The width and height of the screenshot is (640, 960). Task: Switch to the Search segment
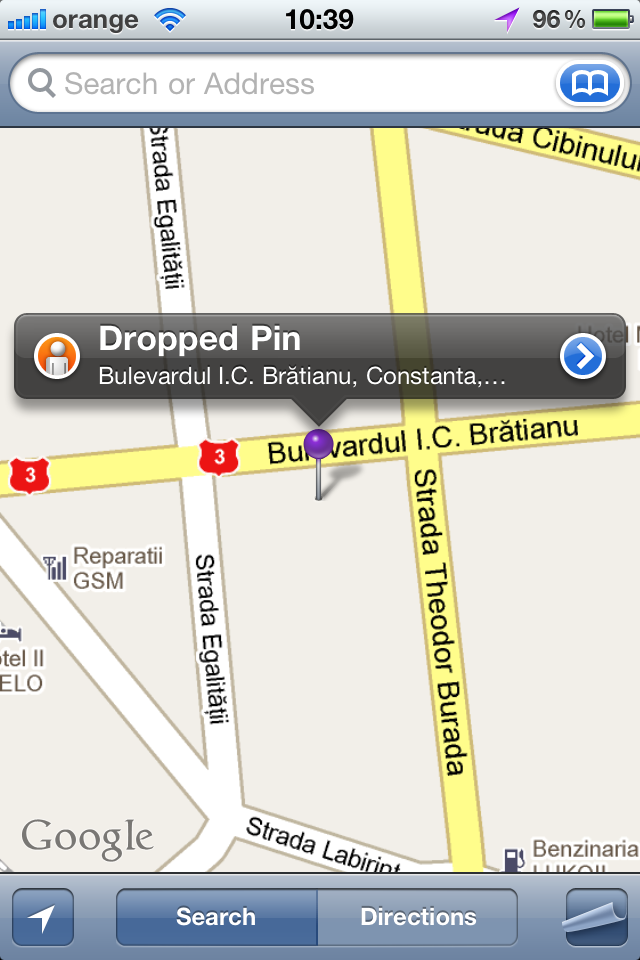[216, 917]
